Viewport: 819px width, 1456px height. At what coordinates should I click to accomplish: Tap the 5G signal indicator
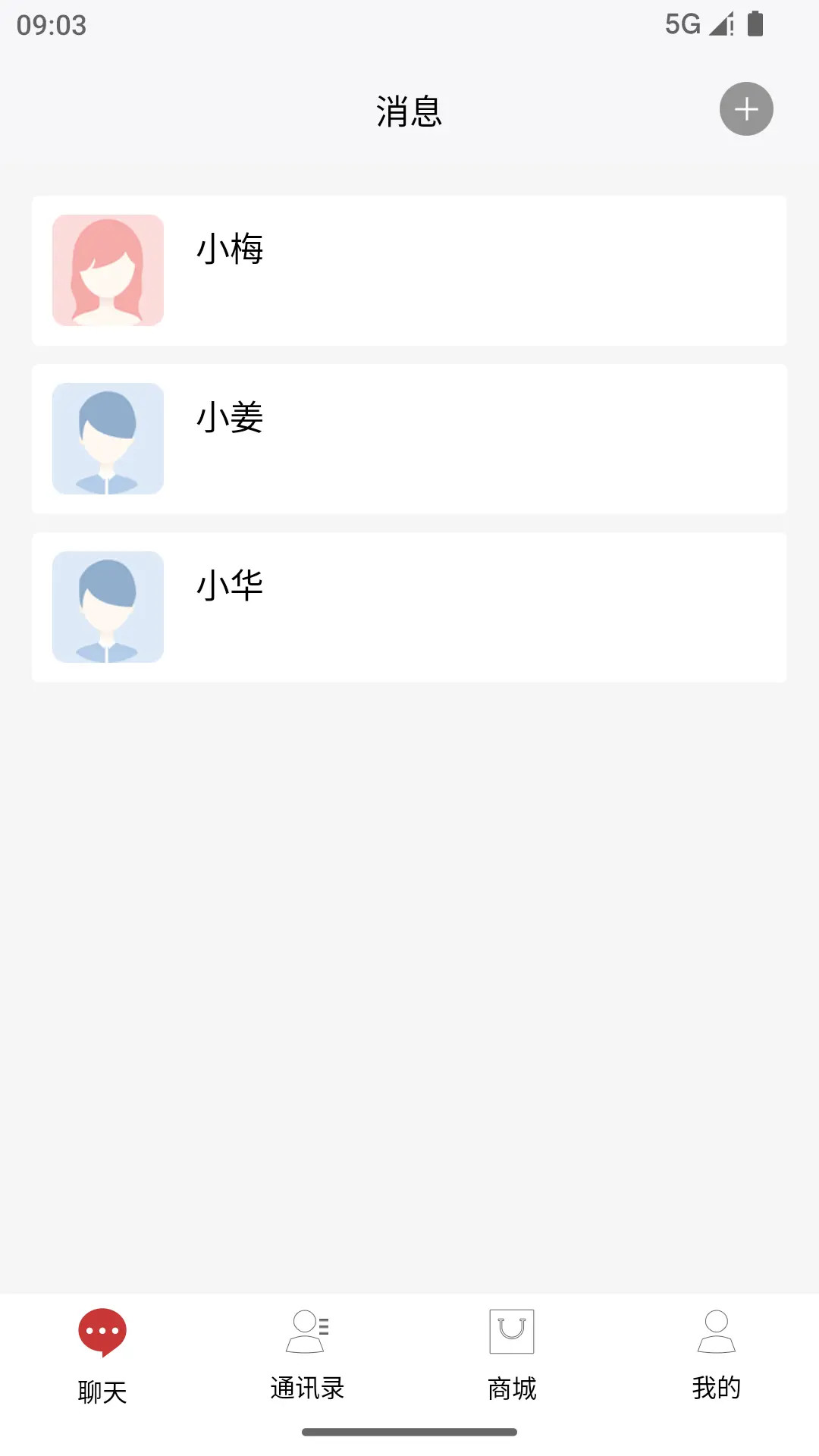click(681, 24)
